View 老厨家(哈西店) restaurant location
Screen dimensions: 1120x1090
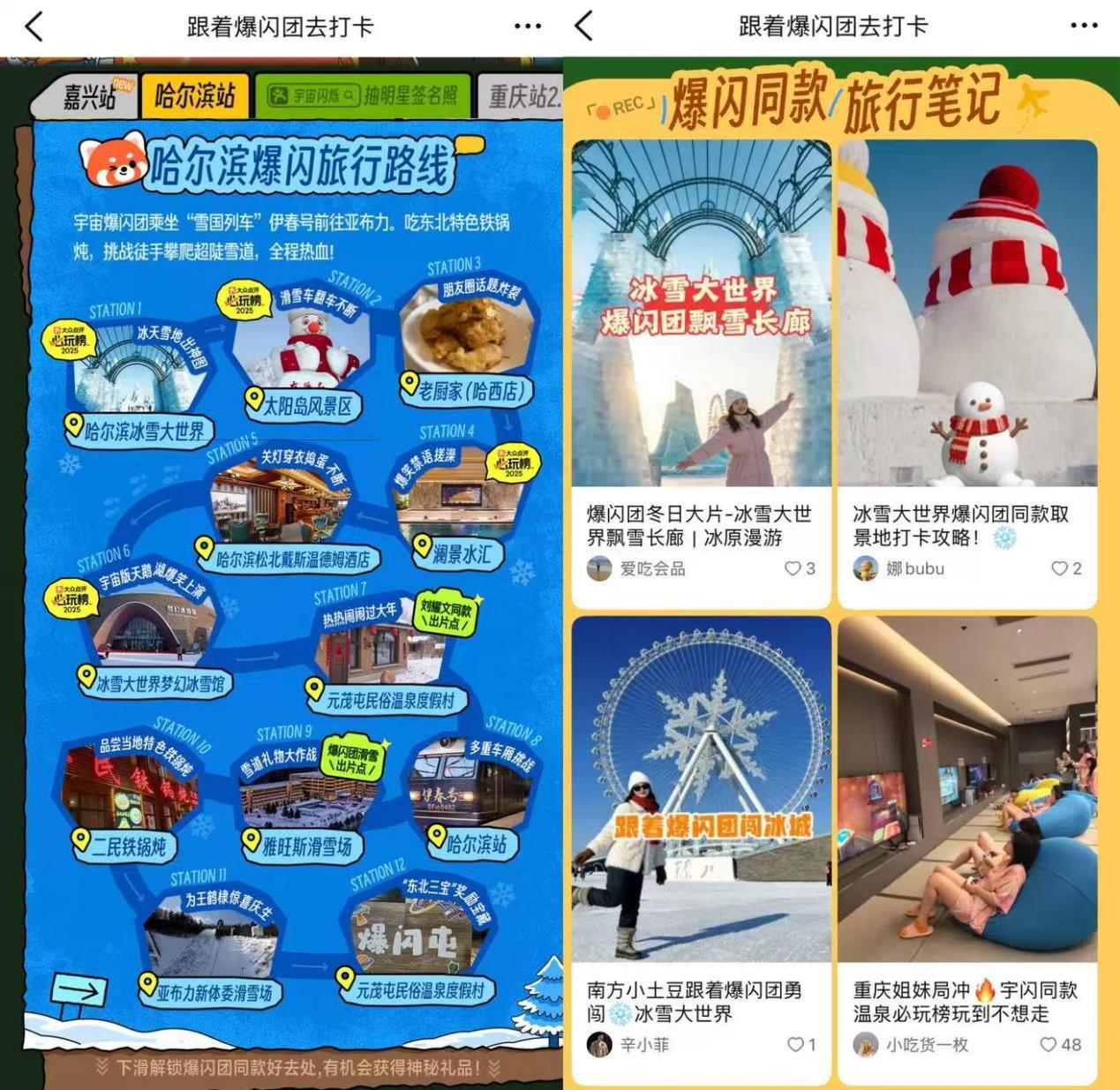(469, 389)
